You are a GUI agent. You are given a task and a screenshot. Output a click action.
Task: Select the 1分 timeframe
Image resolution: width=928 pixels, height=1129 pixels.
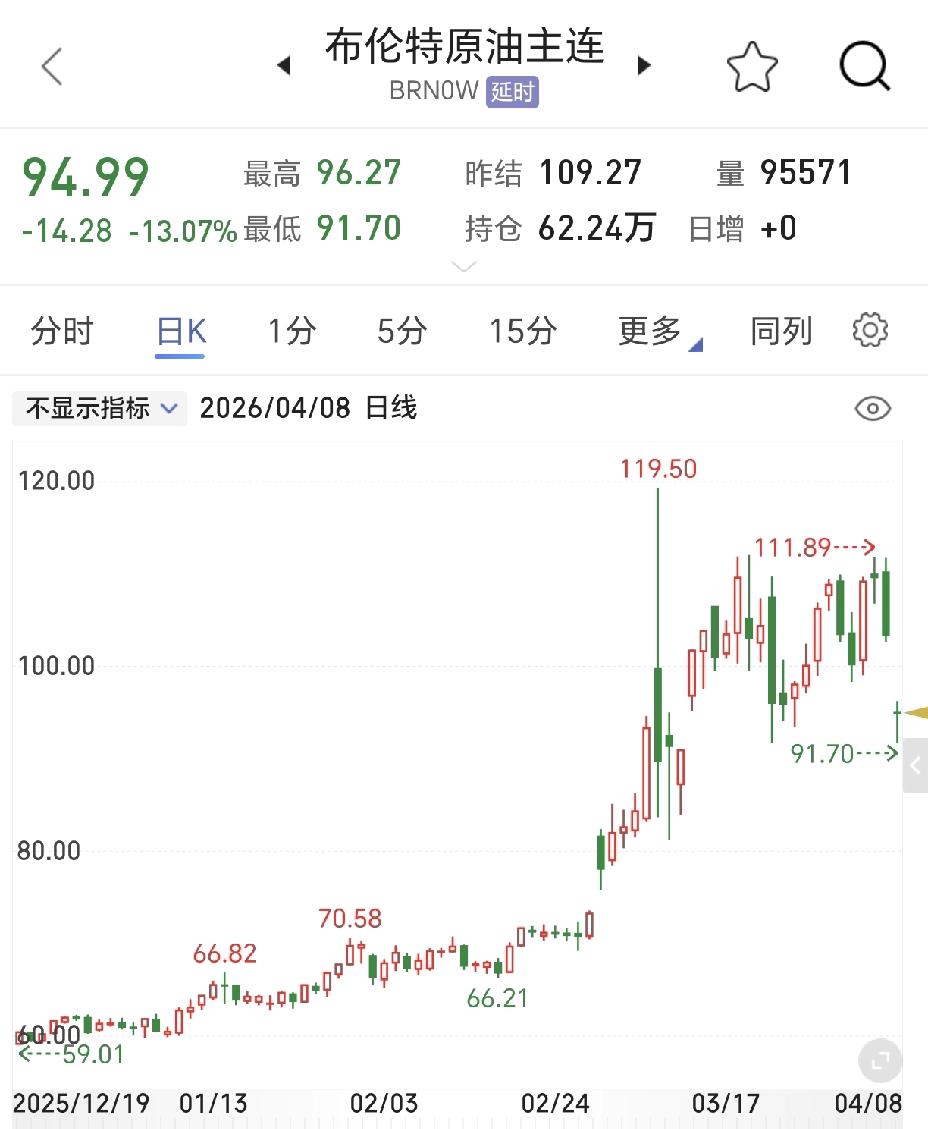click(290, 330)
